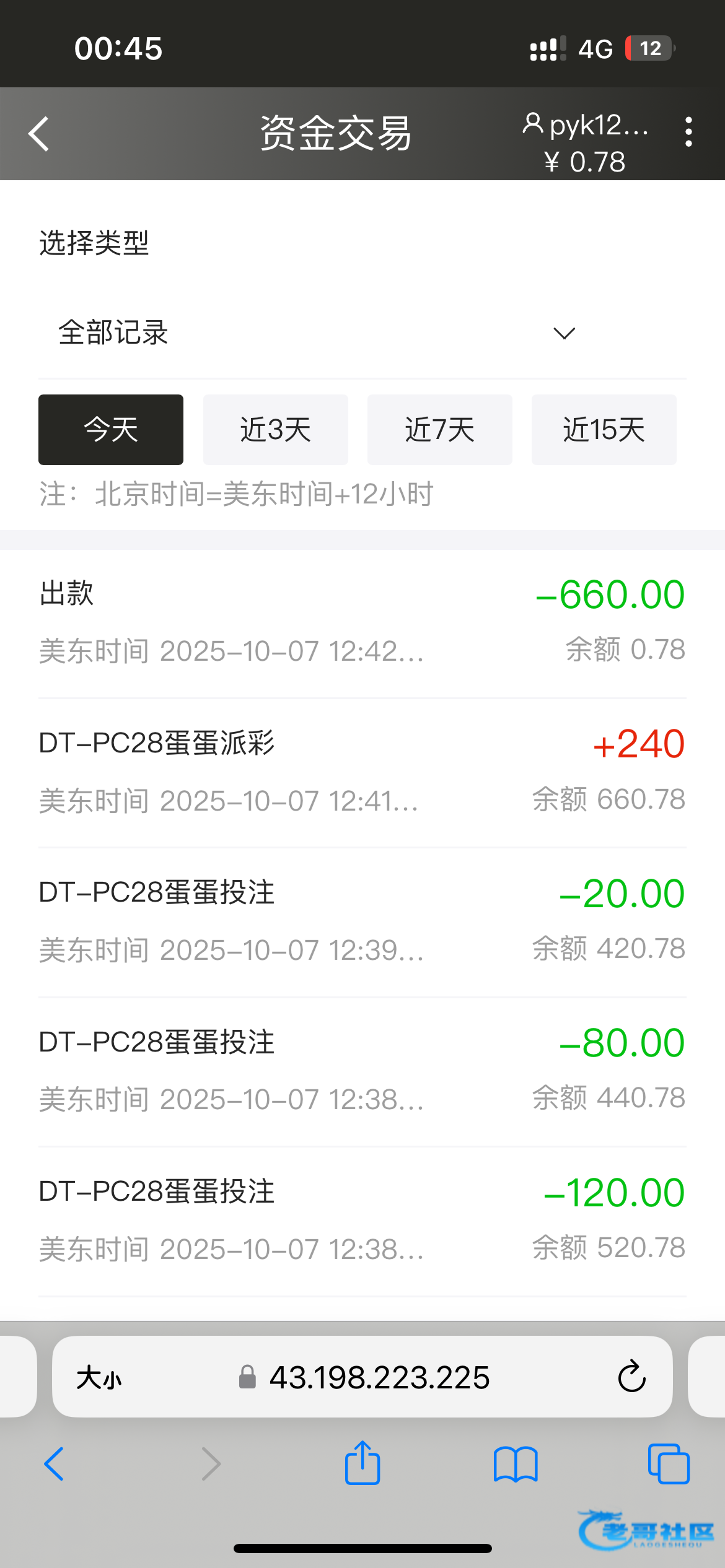Share this page from Safari toolbar
This screenshot has width=725, height=1568.
362,1463
